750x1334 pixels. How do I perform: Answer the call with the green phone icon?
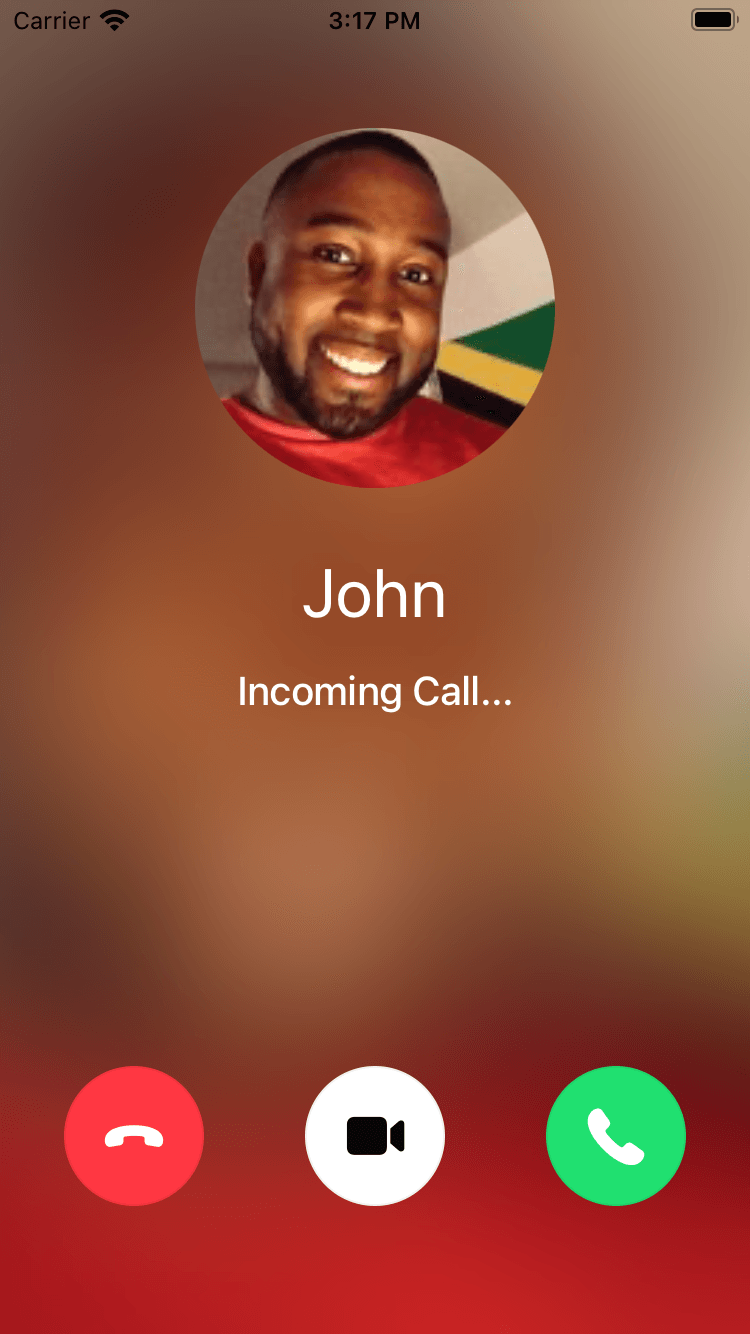[x=616, y=1136]
